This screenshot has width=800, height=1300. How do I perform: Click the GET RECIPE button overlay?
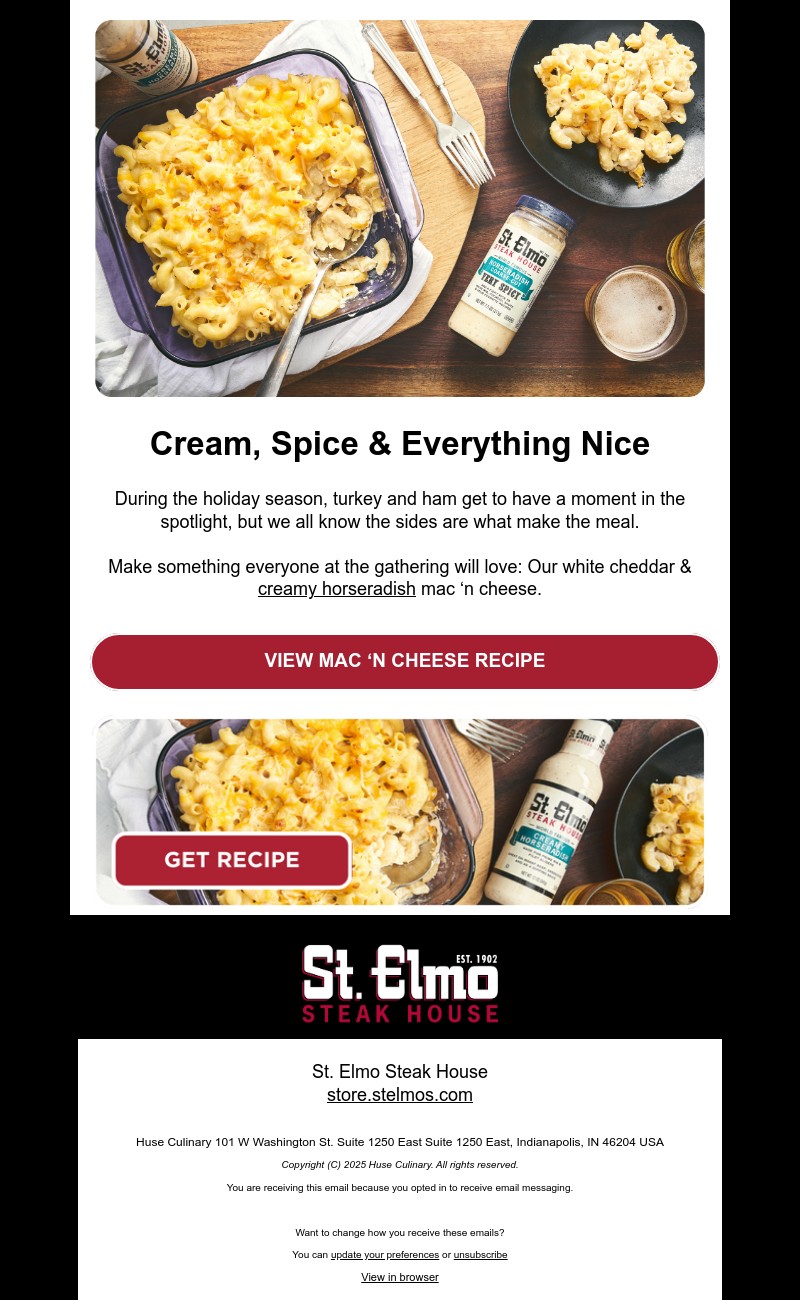[x=231, y=860]
